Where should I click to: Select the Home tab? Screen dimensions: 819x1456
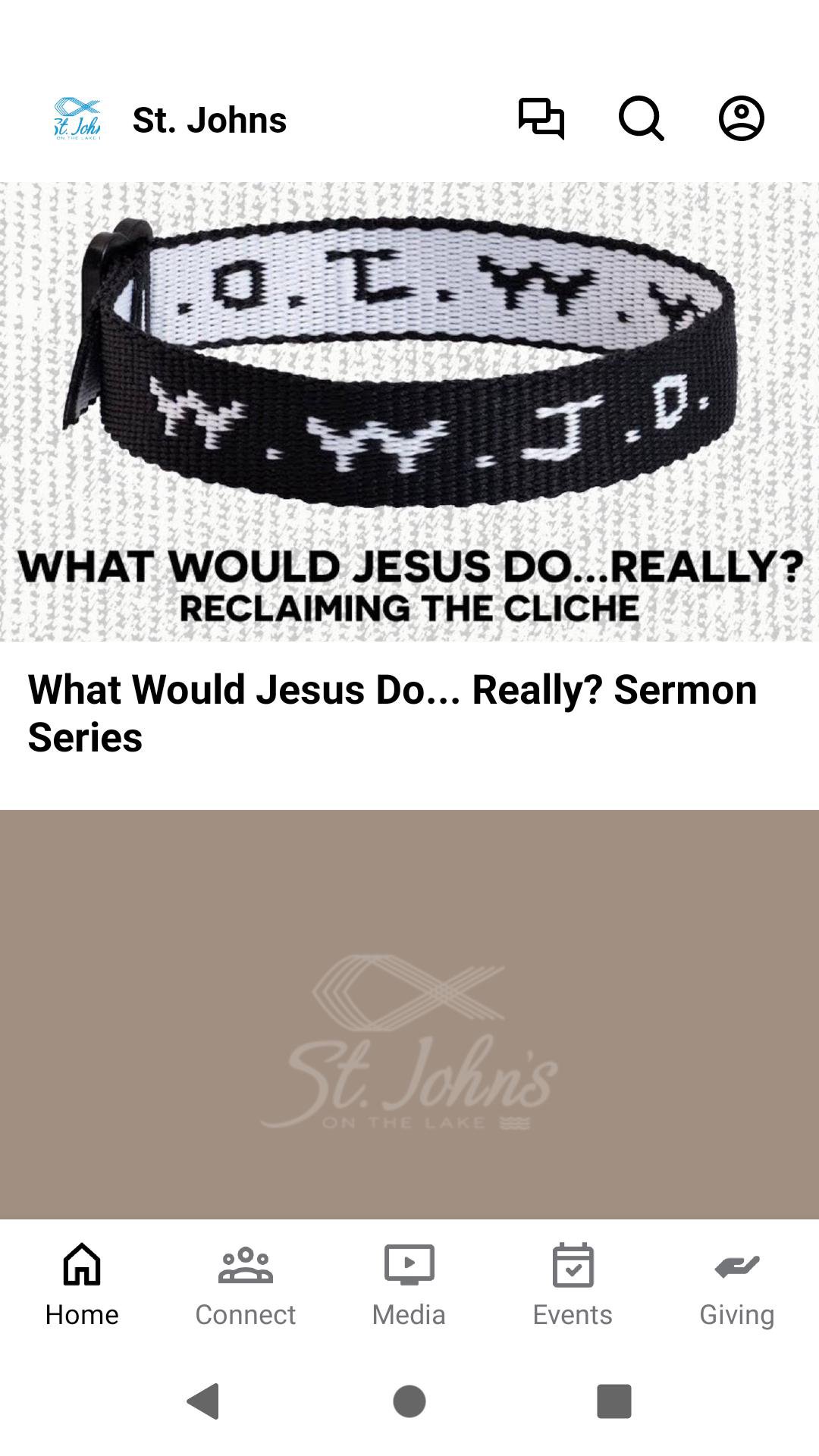(82, 1283)
